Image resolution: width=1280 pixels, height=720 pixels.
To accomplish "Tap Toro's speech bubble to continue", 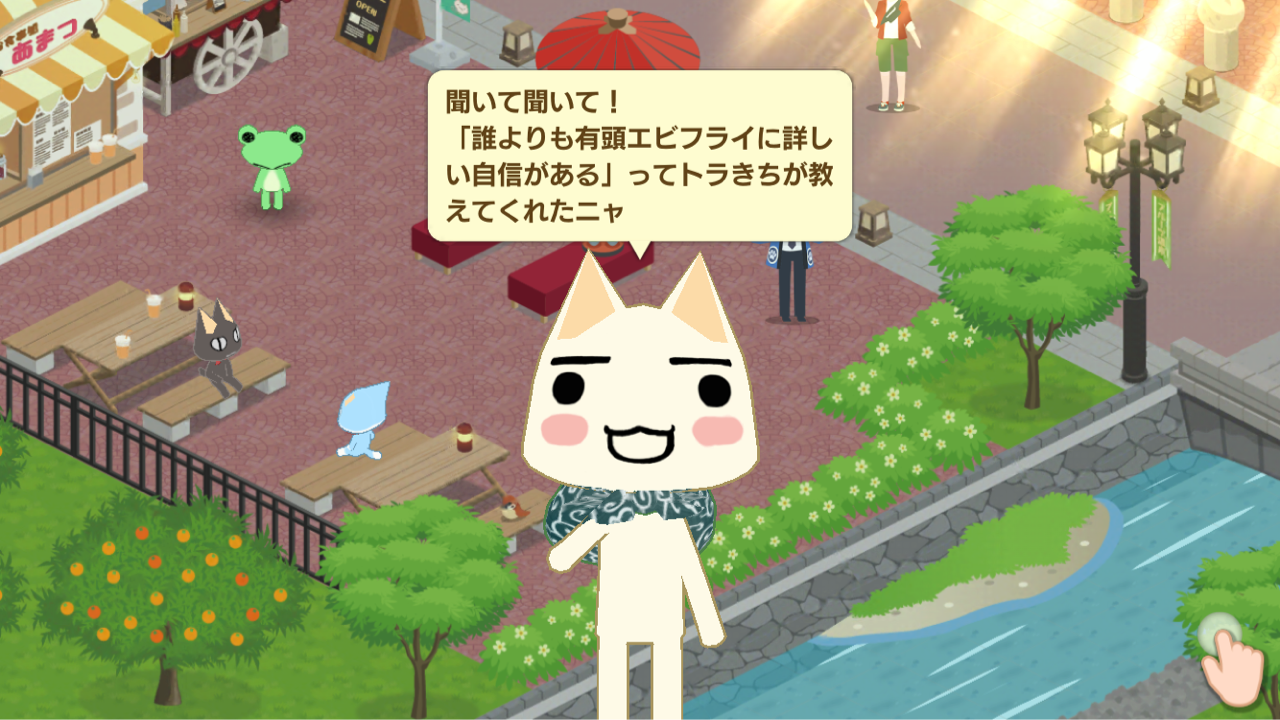I will tap(640, 155).
